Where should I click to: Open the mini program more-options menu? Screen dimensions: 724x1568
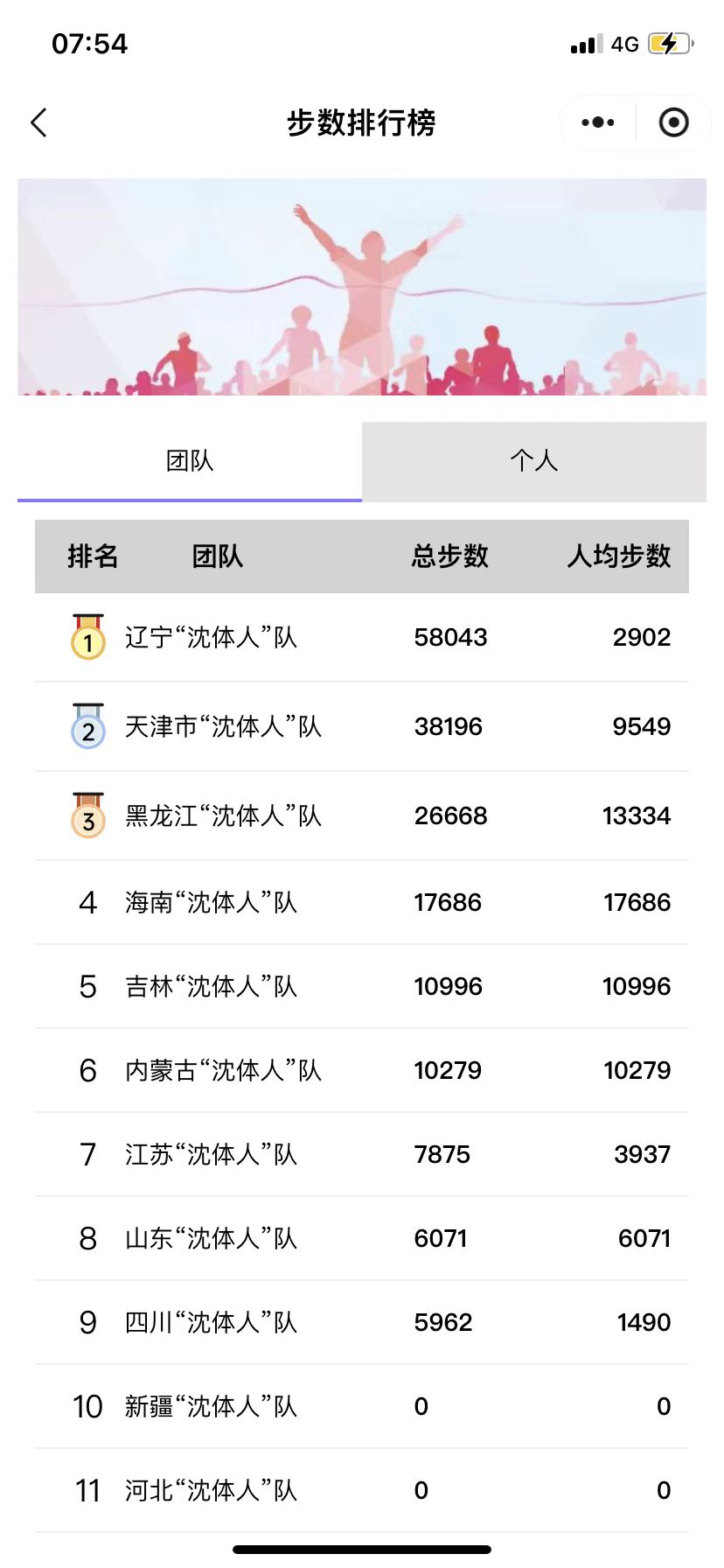pos(598,122)
